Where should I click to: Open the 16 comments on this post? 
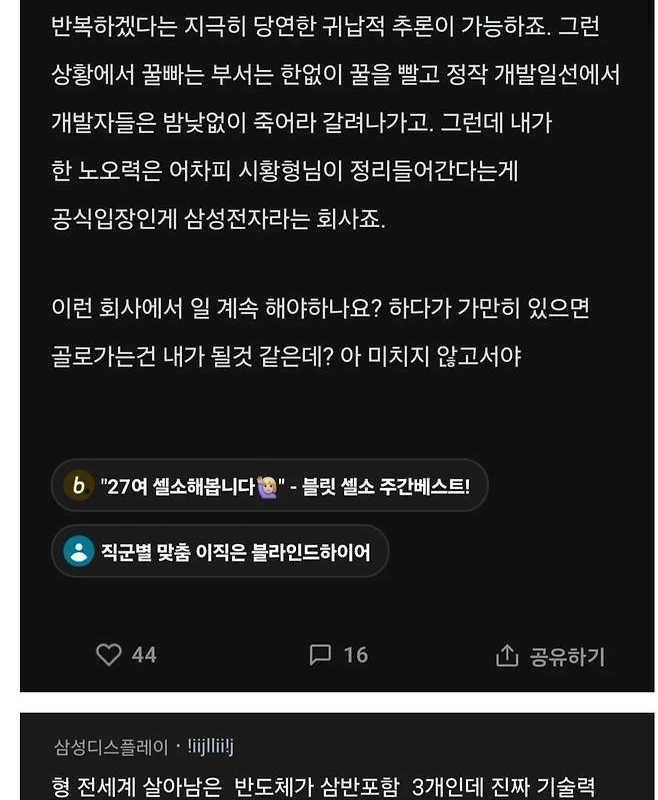338,655
